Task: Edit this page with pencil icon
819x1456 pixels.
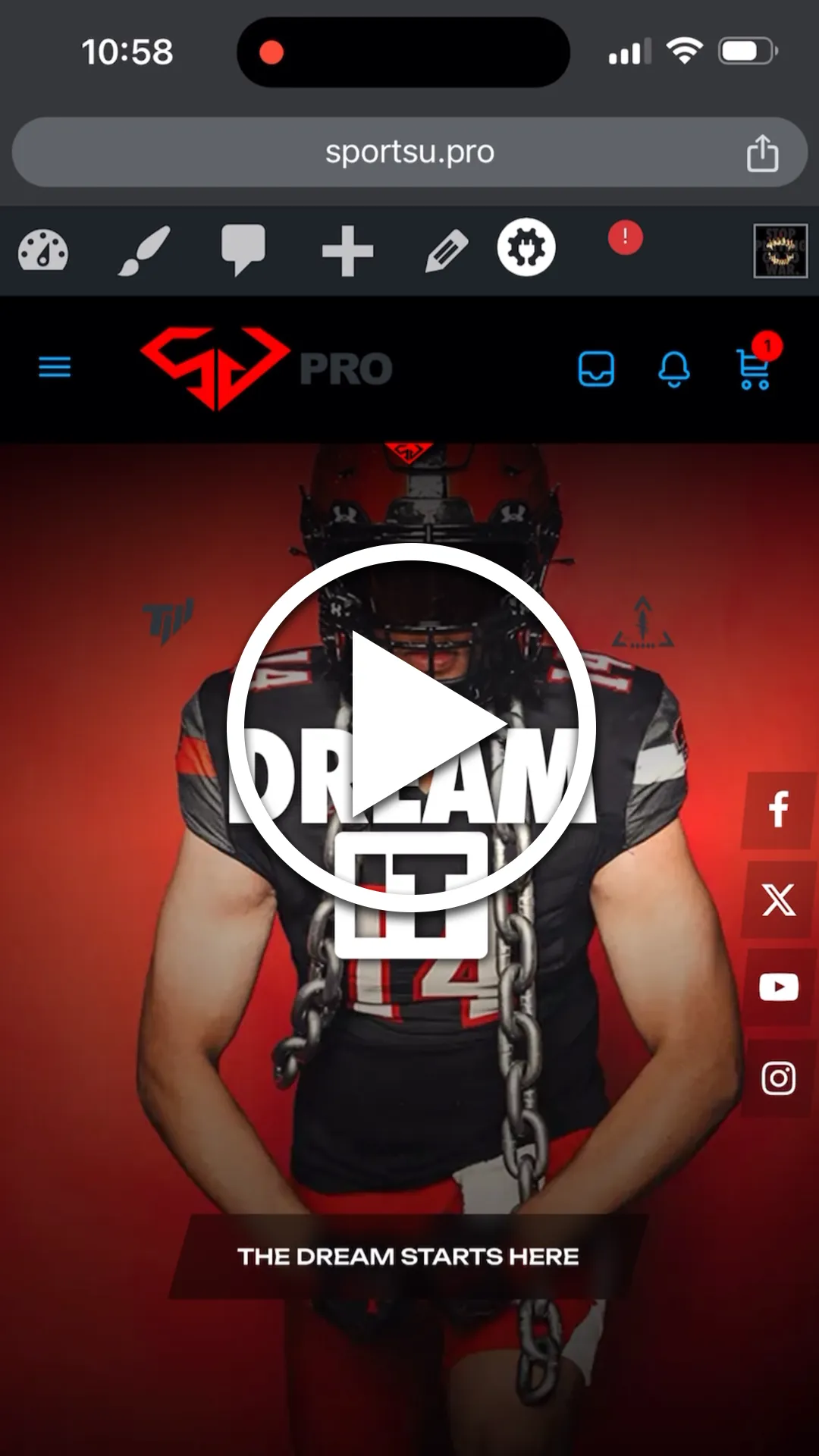Action: (x=447, y=252)
